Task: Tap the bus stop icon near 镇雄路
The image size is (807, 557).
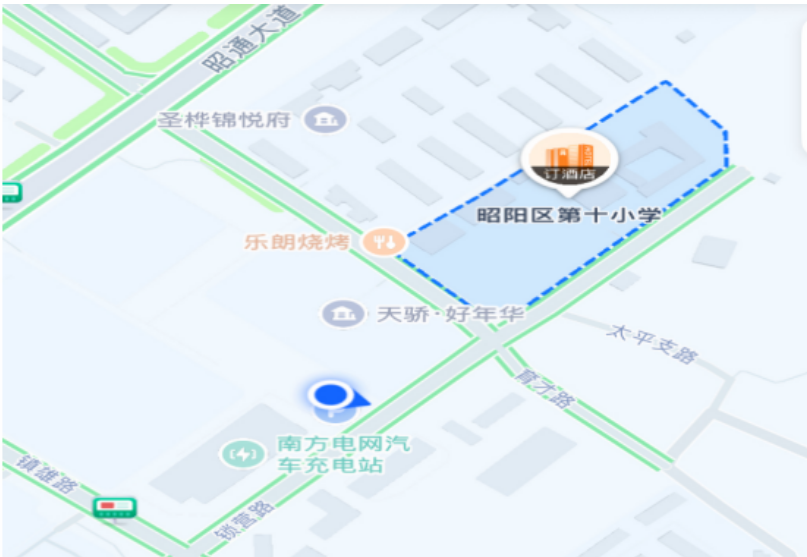Action: [115, 508]
